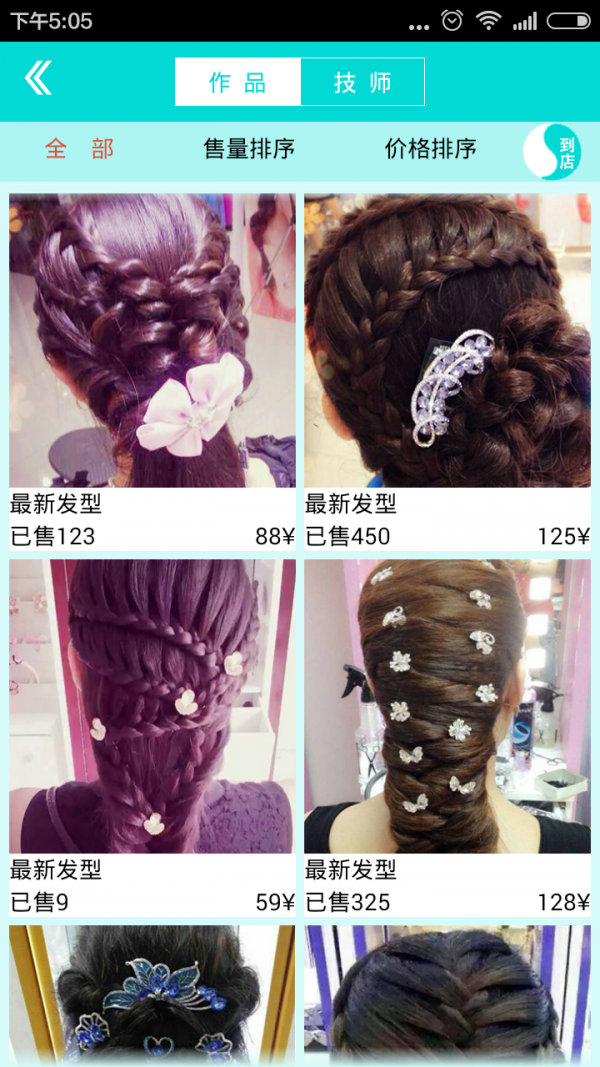This screenshot has width=600, height=1067.
Task: Select the 全部 filter
Action: [x=80, y=150]
